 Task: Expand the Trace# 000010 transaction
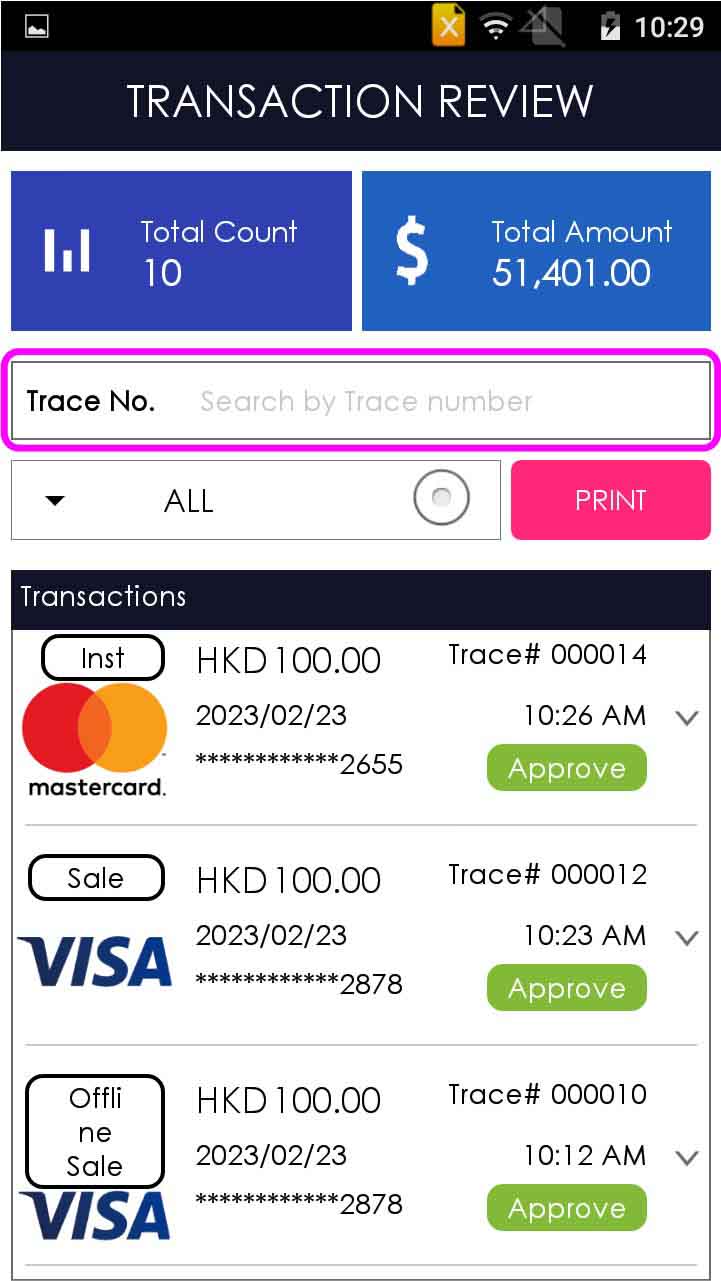pos(686,1158)
